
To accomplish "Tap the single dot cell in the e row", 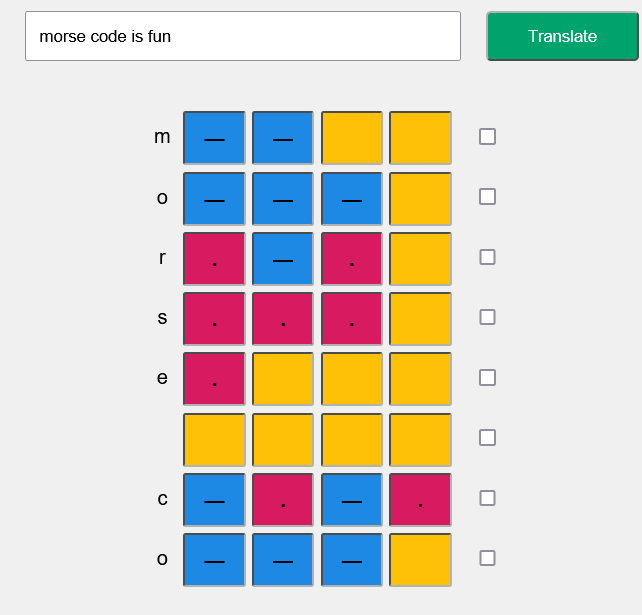I will 214,379.
